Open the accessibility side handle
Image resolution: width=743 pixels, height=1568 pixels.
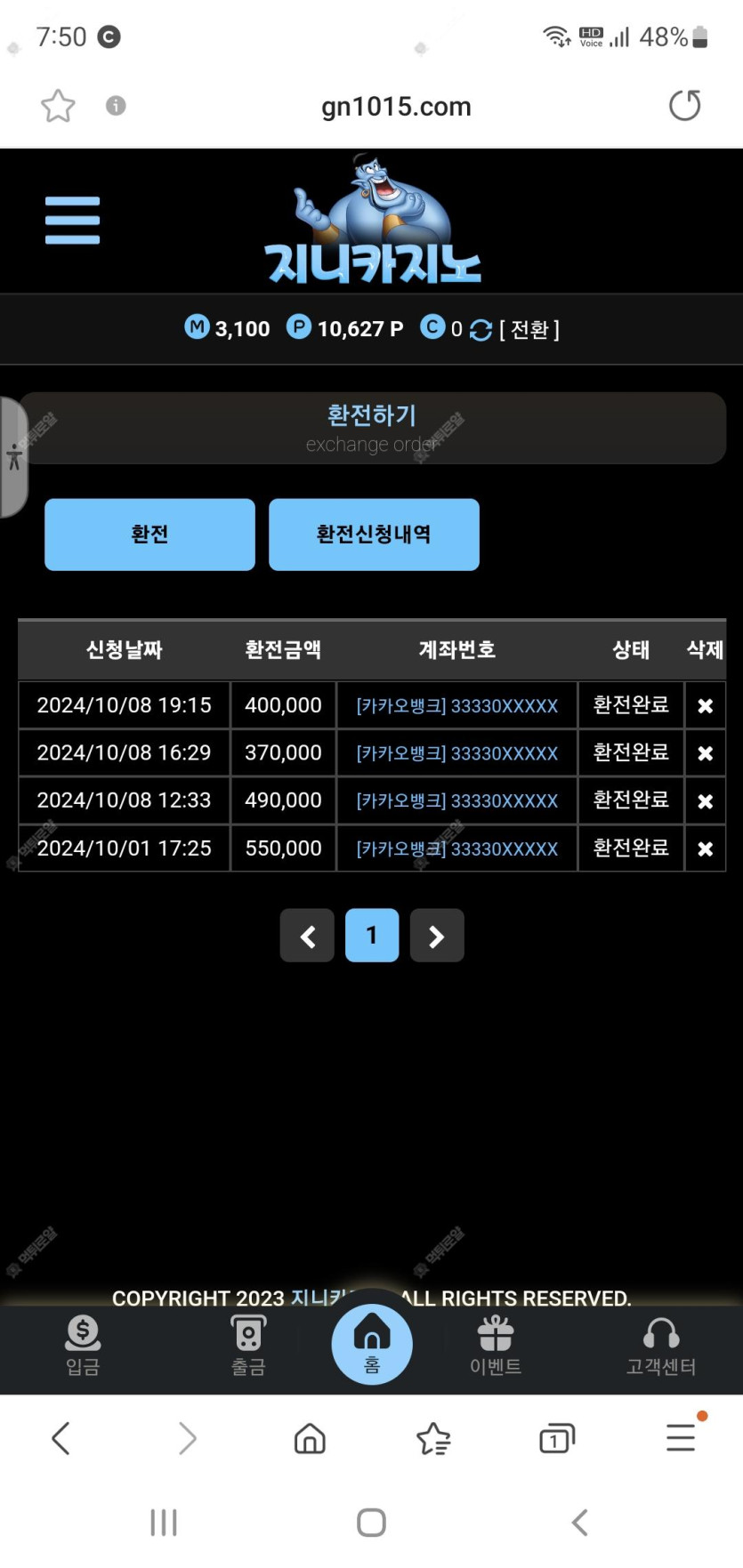click(13, 457)
